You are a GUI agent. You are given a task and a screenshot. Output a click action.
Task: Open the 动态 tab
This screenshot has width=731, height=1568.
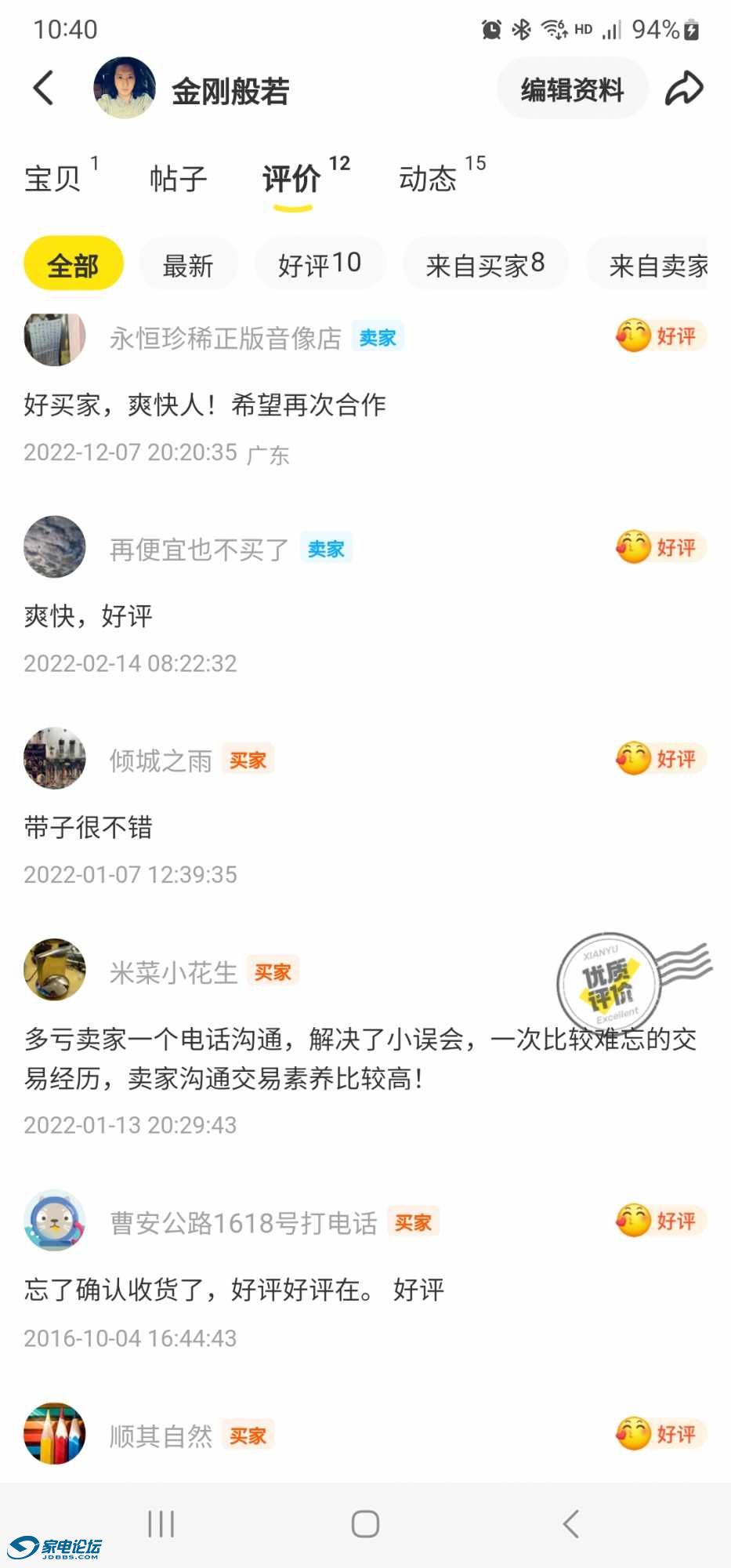(x=429, y=179)
